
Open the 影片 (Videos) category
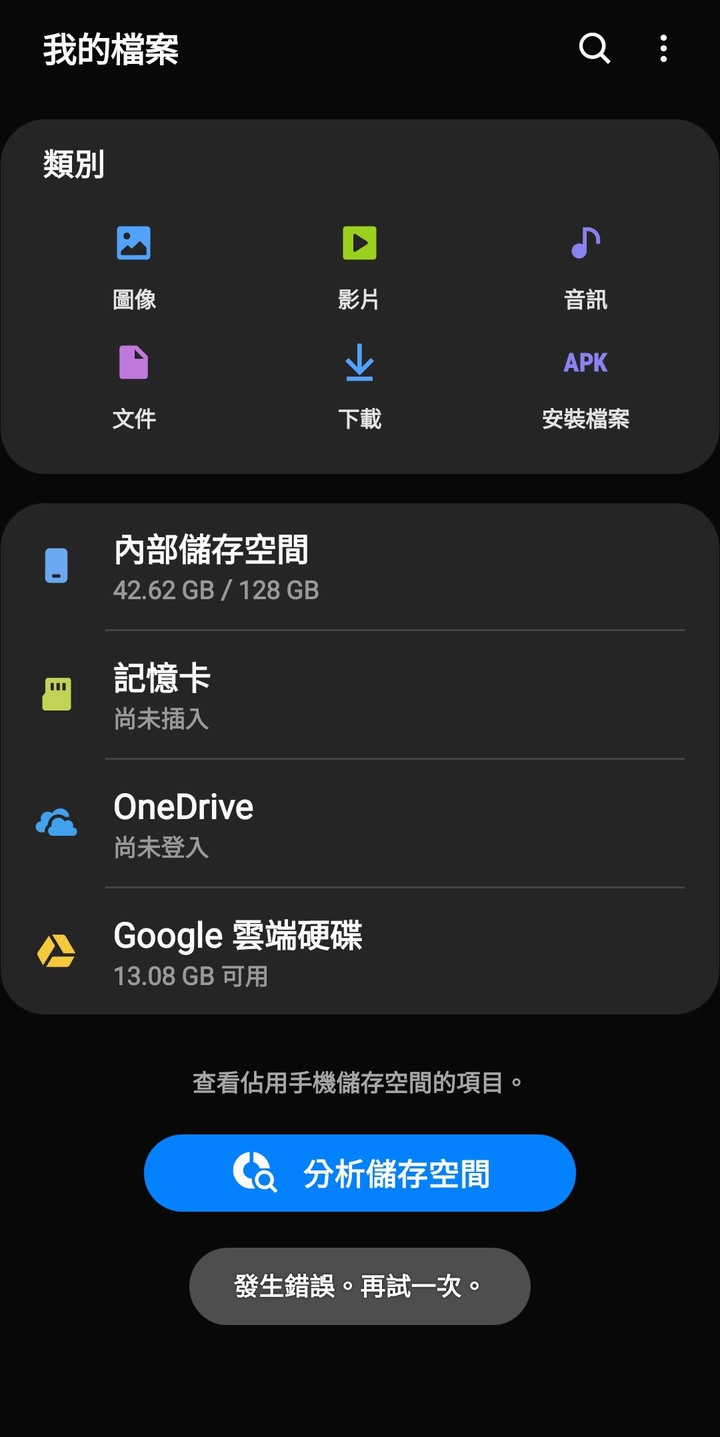359,269
